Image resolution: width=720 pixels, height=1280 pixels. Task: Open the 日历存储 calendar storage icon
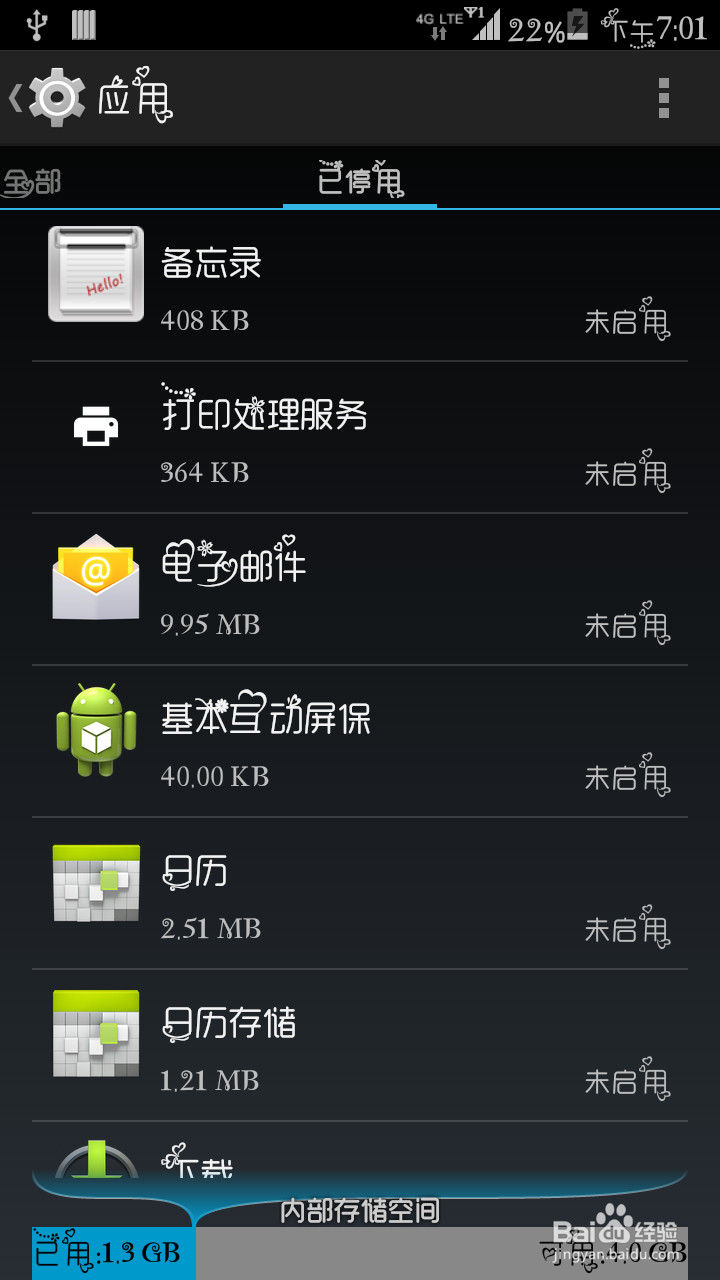[95, 1033]
